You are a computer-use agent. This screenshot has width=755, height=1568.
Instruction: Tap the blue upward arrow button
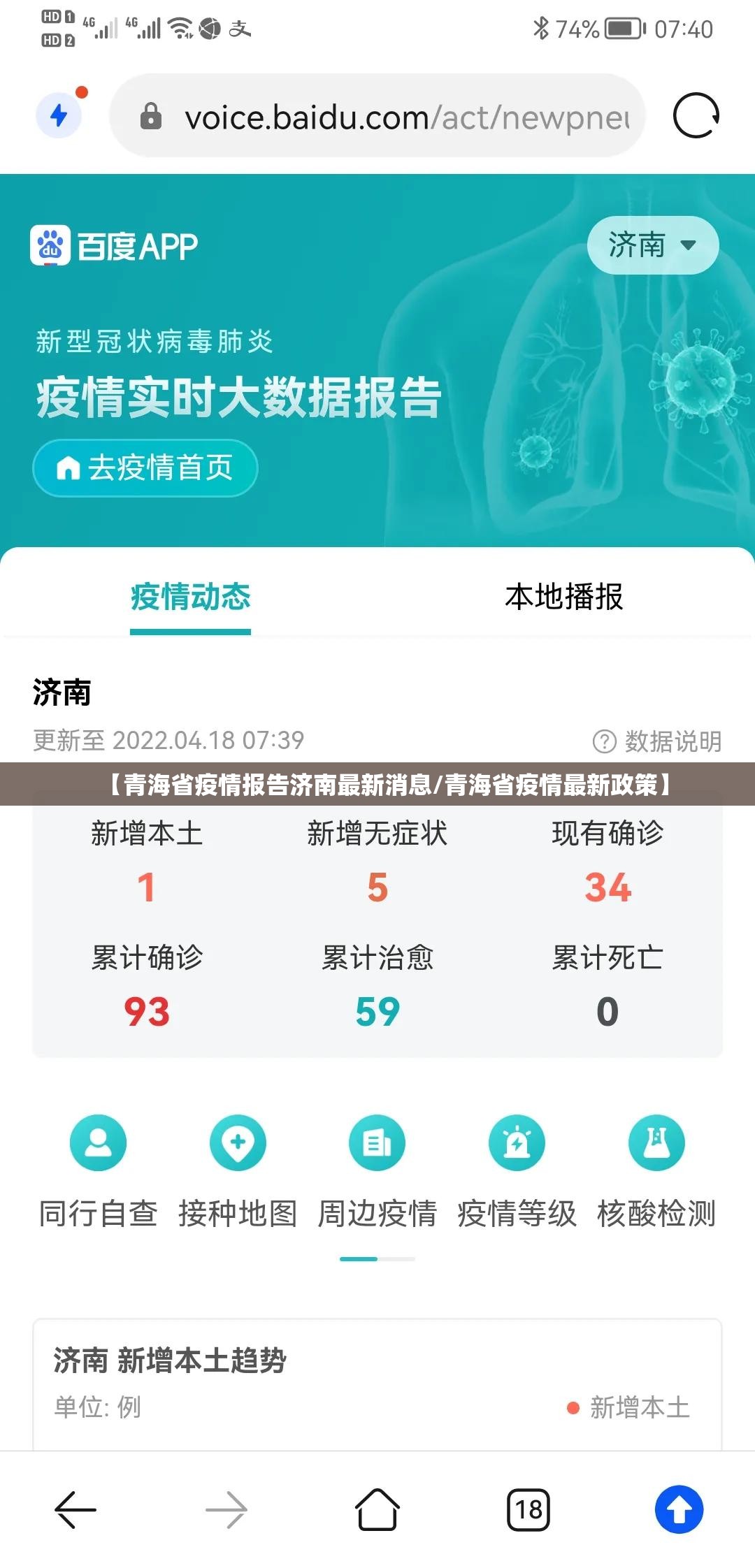pos(679,1510)
